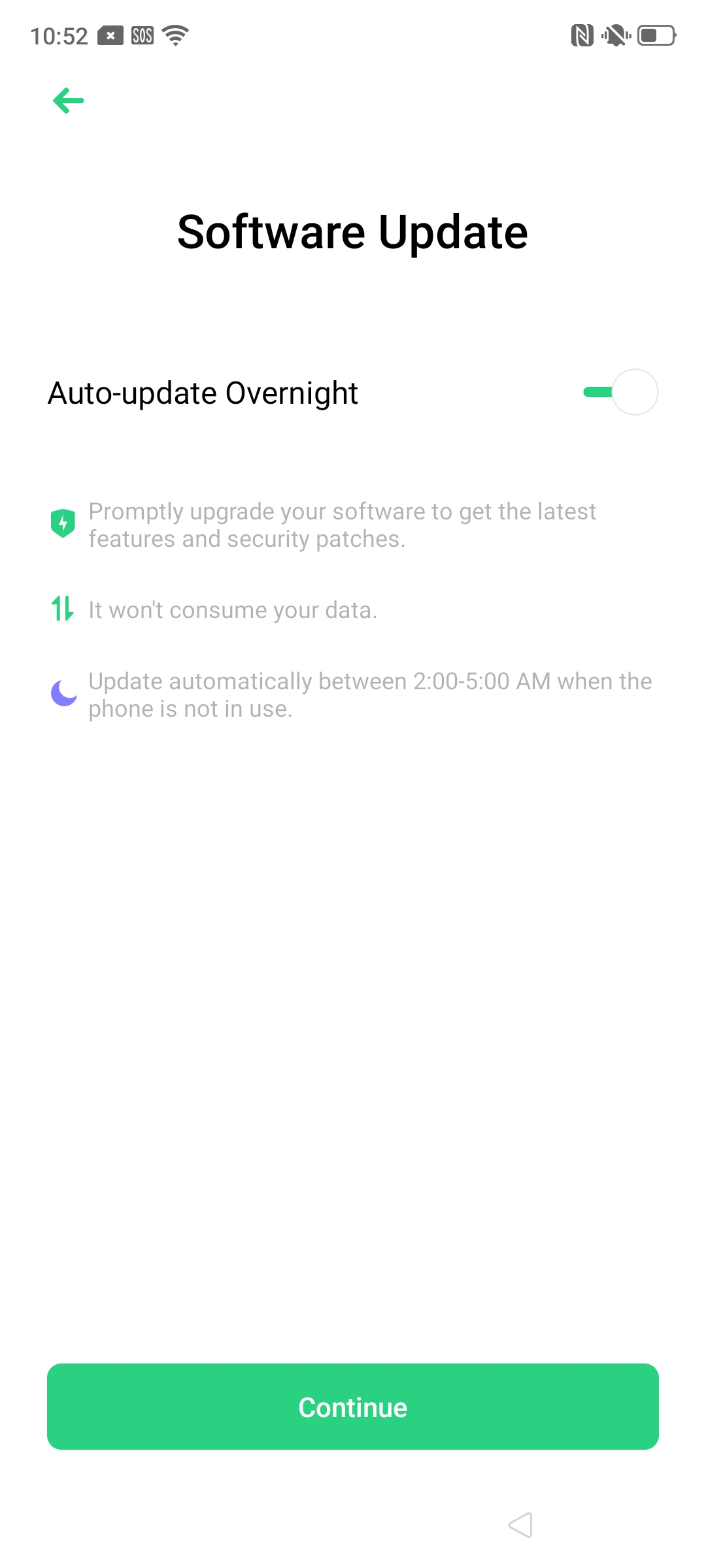Tap the Continue button
This screenshot has height=1568, width=706.
[353, 1407]
